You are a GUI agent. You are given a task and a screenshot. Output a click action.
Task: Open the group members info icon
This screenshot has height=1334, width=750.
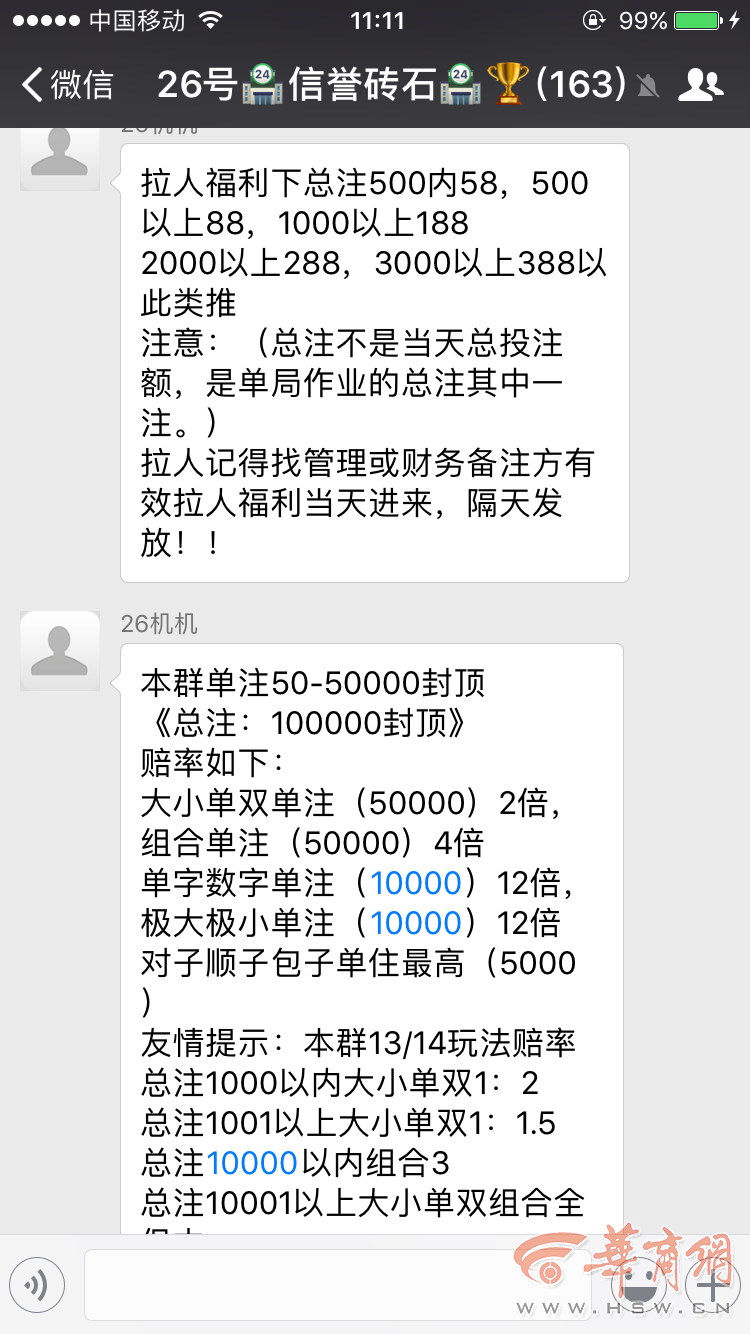tap(700, 85)
